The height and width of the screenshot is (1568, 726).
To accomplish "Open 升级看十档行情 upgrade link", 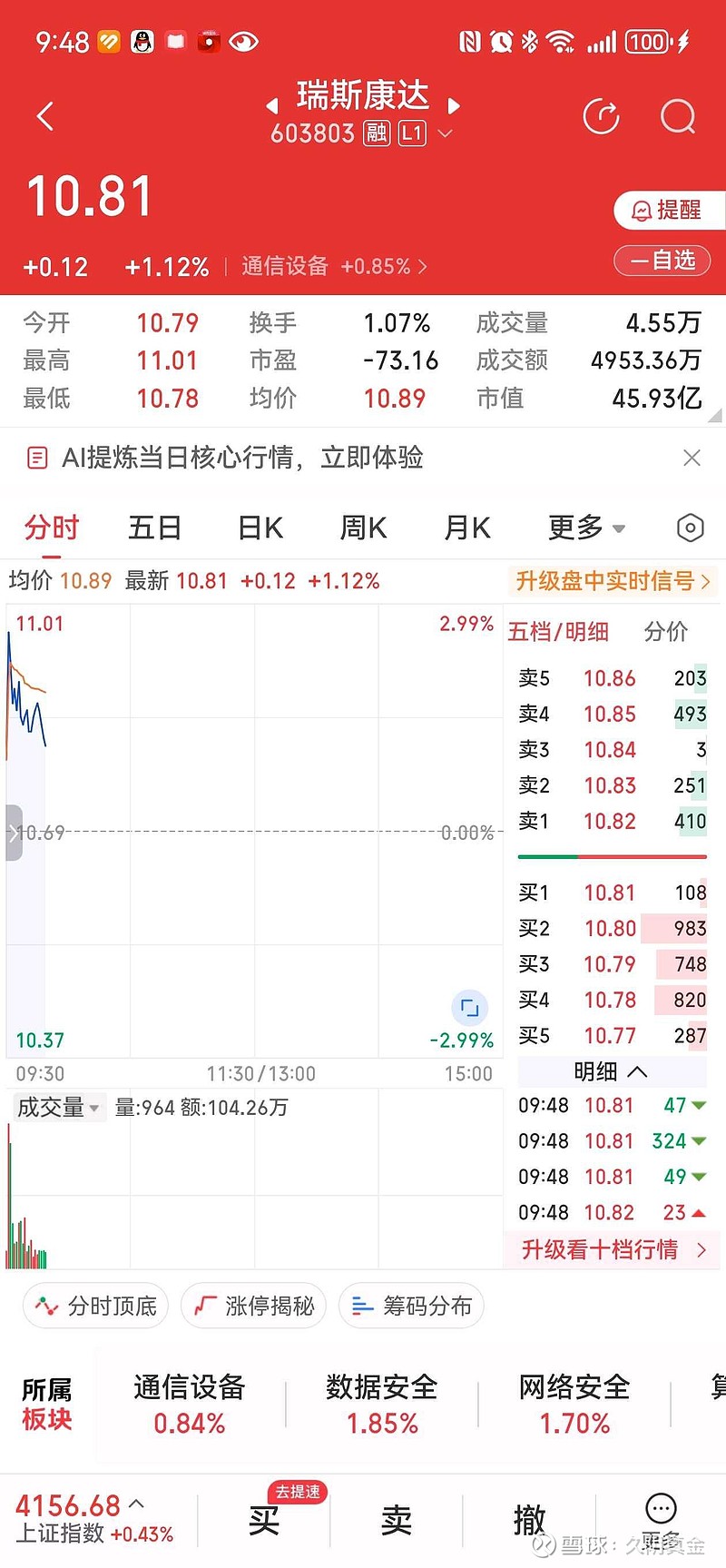I will (x=611, y=1249).
